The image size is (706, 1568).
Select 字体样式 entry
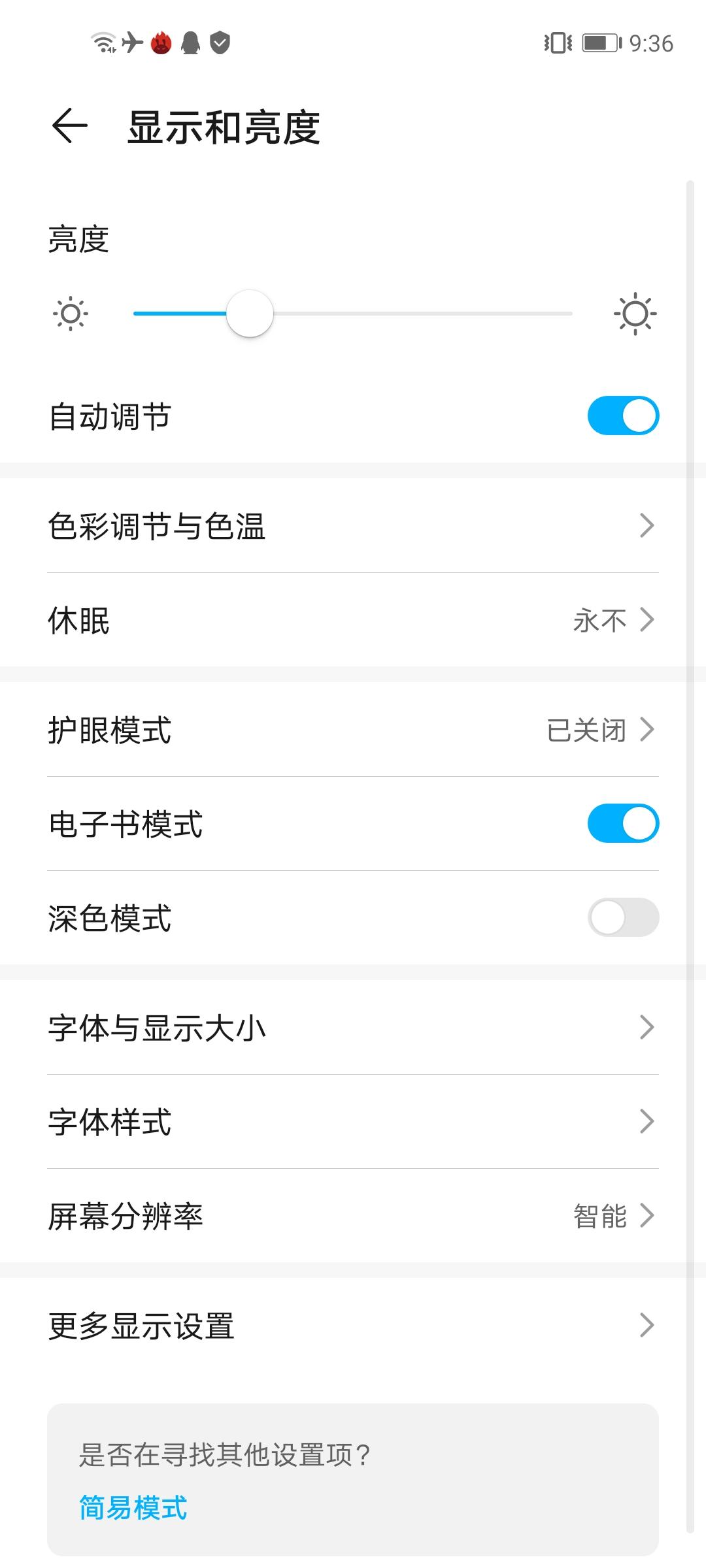(x=353, y=1122)
